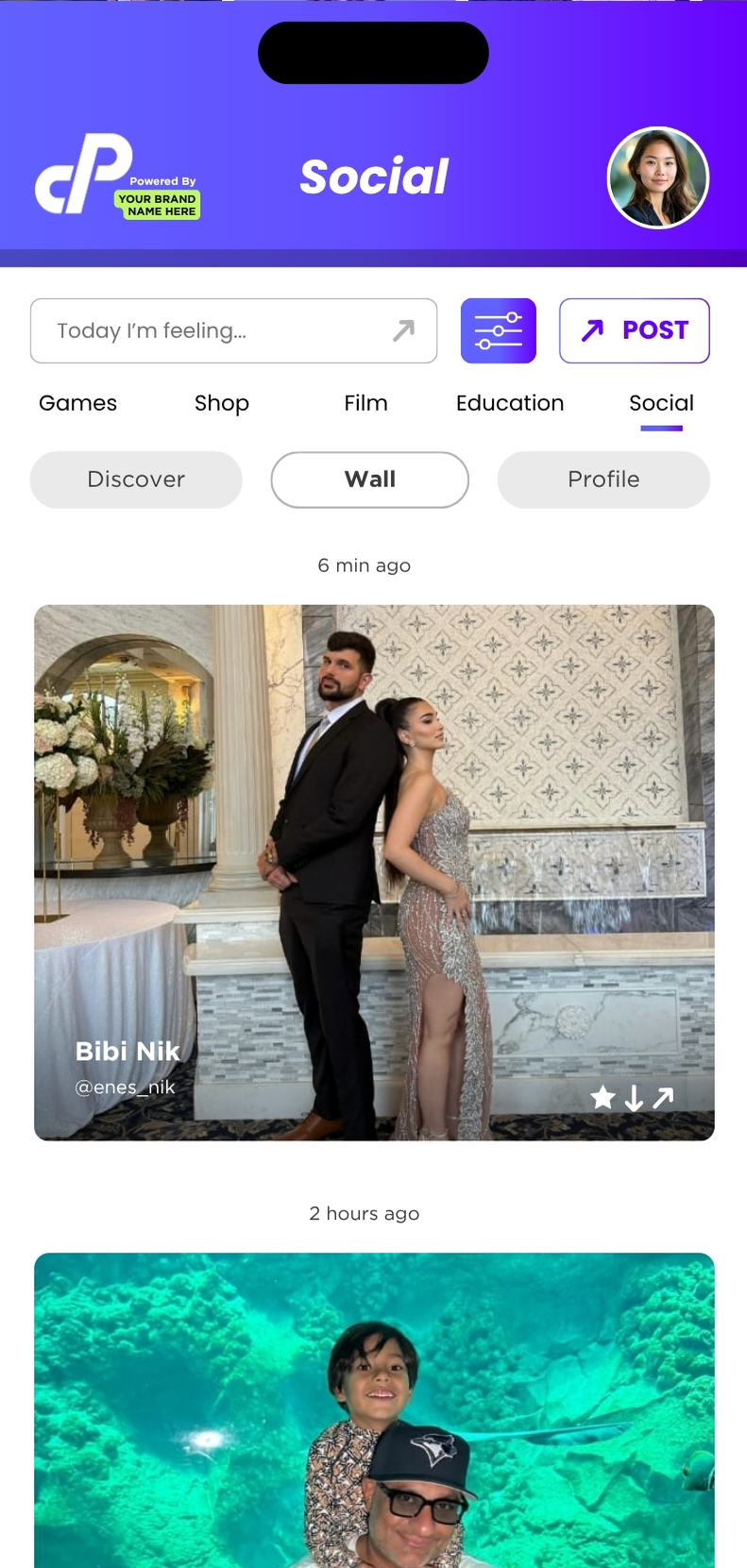747x1568 pixels.
Task: Tap the POST button
Action: coord(634,330)
